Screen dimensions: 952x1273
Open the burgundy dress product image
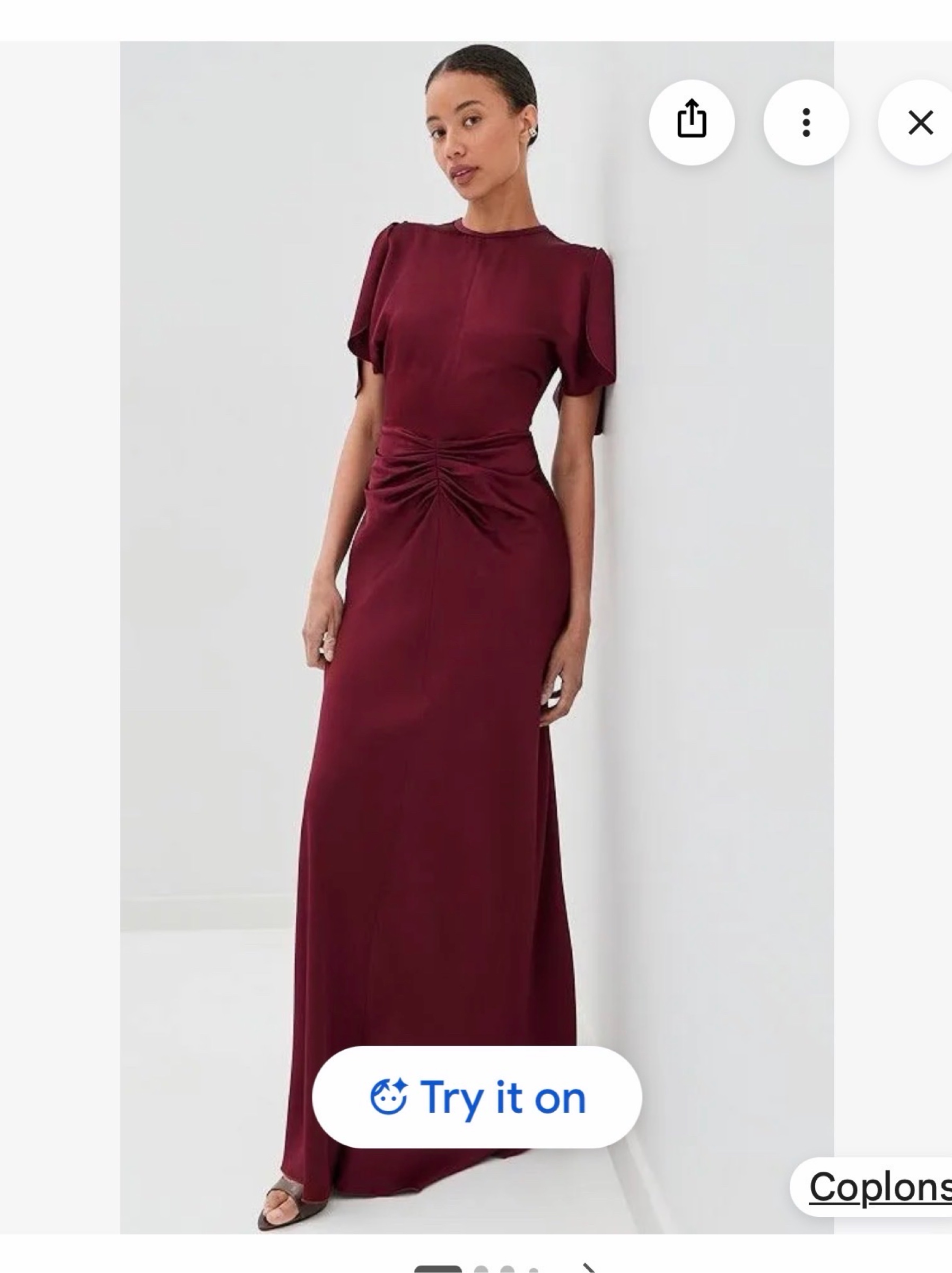click(x=477, y=638)
